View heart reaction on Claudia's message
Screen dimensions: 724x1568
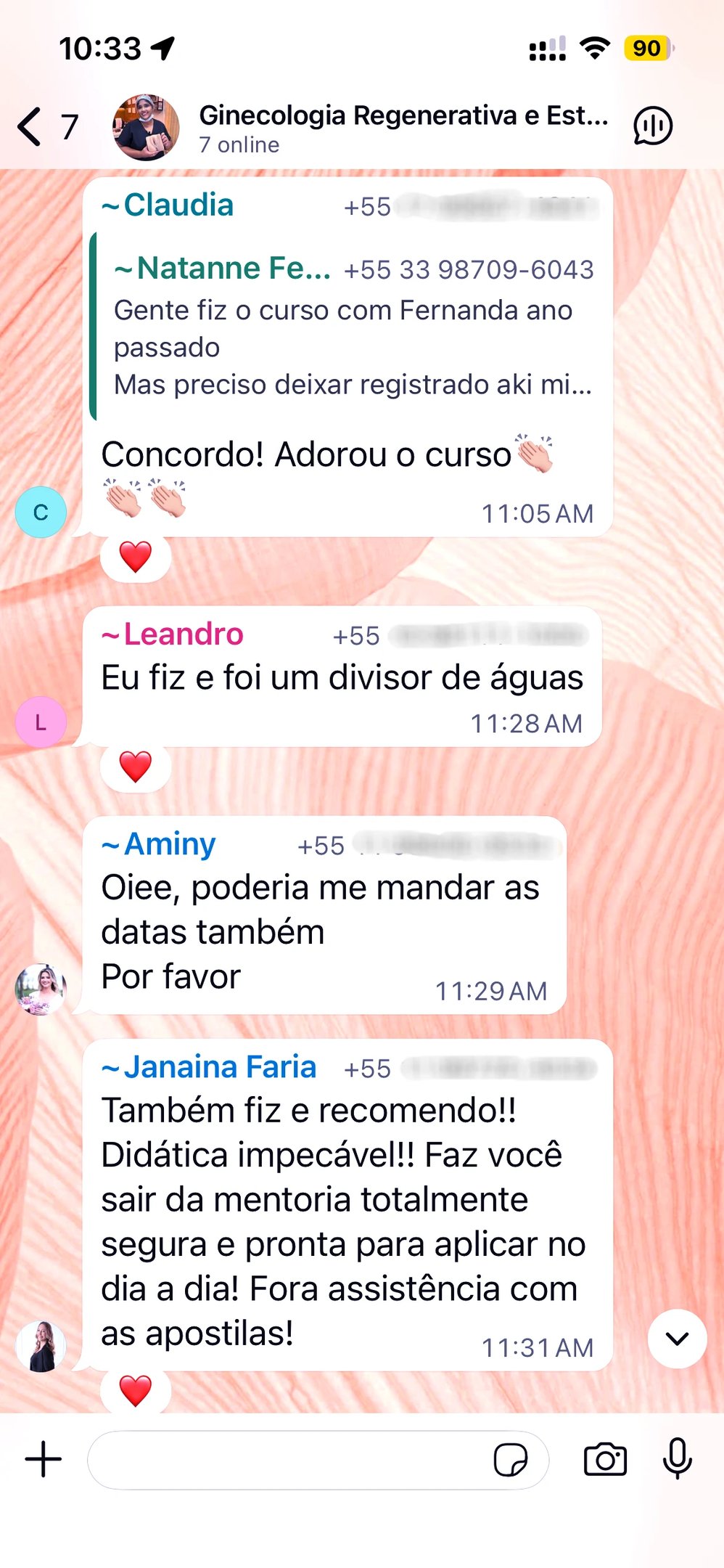[x=136, y=558]
